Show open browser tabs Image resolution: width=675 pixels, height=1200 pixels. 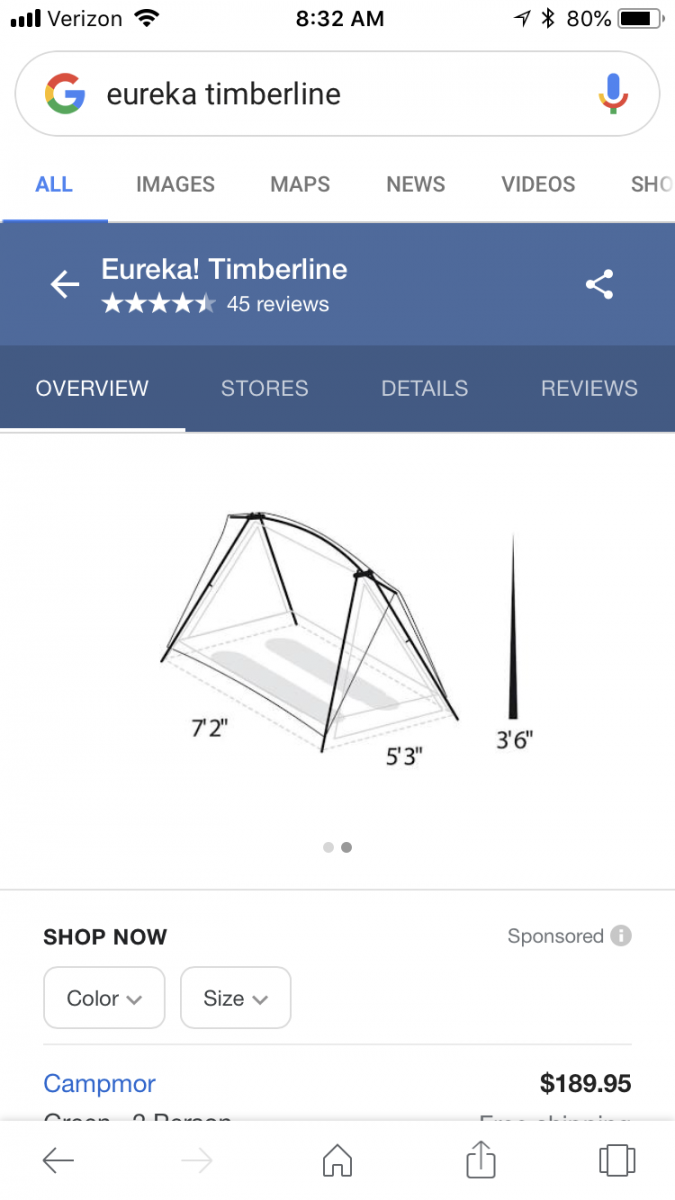click(617, 1160)
